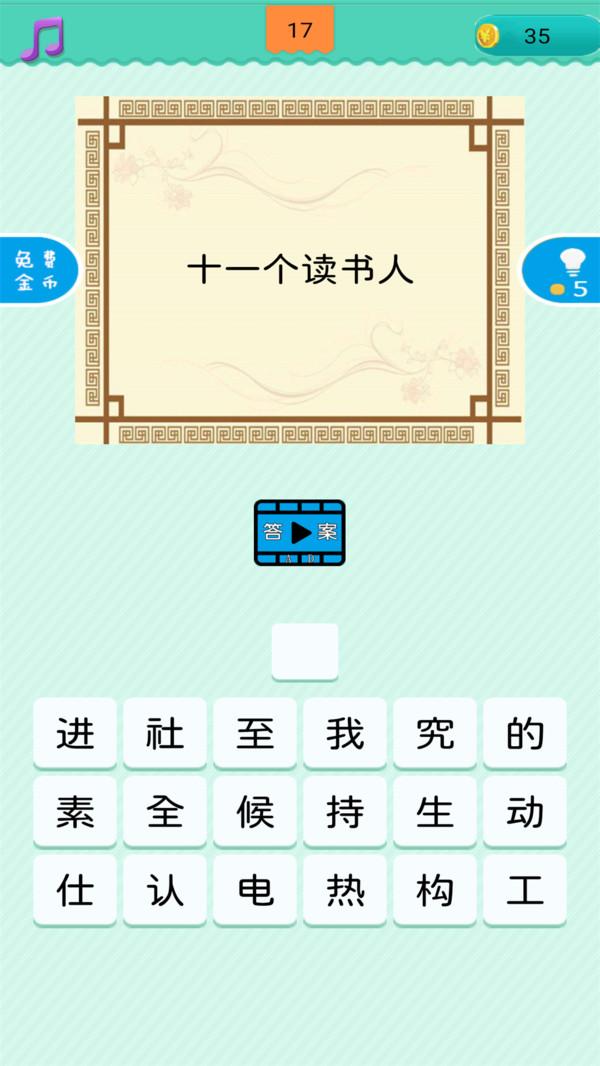Watch video to reveal the answer
The width and height of the screenshot is (600, 1066).
(x=300, y=532)
